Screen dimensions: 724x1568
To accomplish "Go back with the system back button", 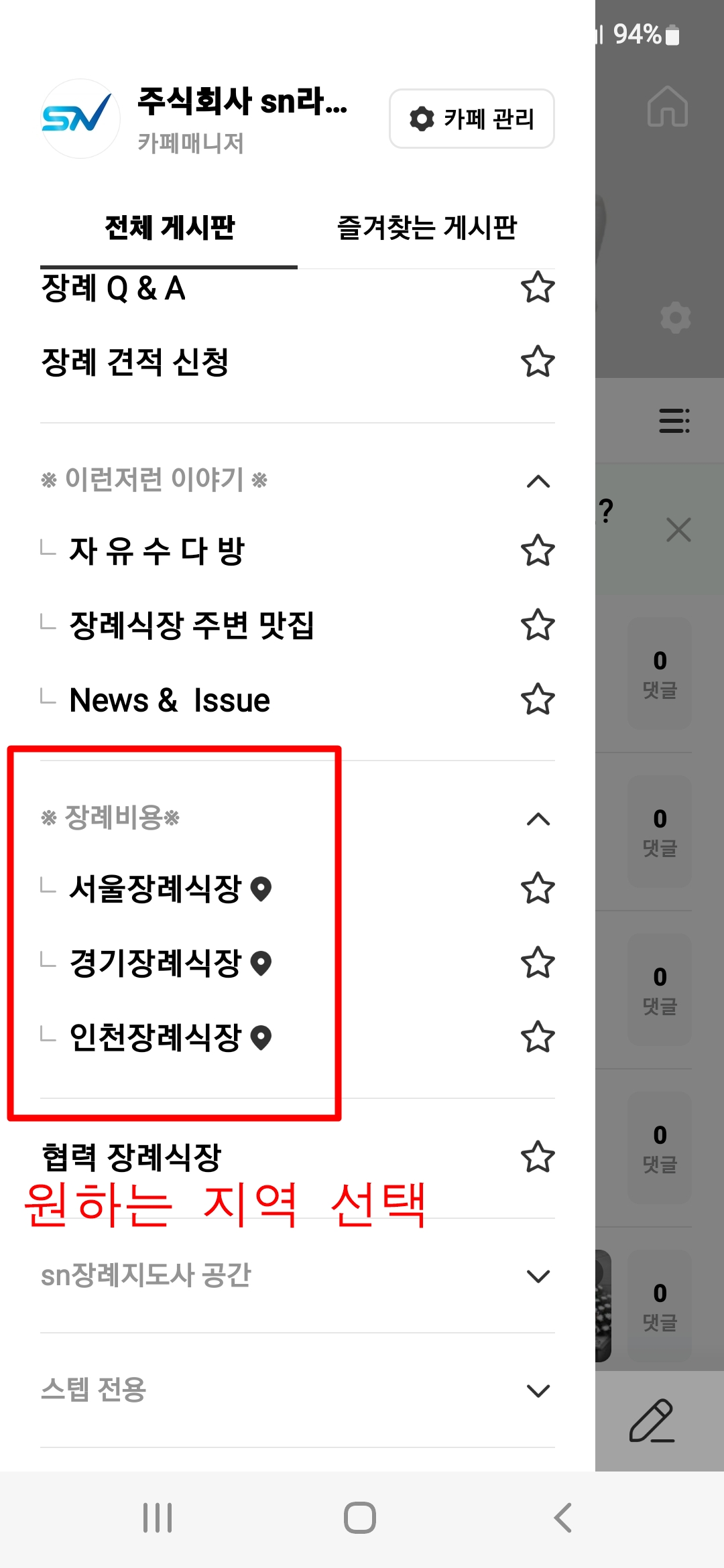I will tap(562, 1518).
